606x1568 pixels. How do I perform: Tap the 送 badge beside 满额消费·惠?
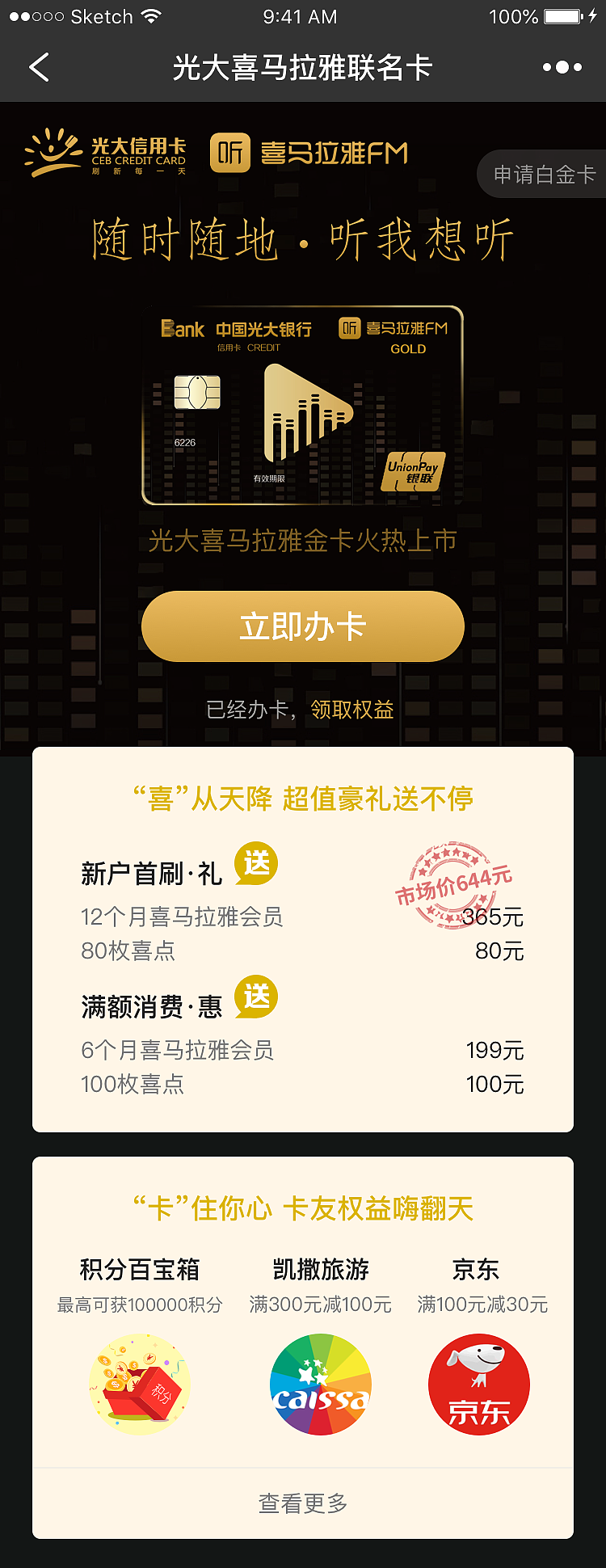tap(255, 998)
